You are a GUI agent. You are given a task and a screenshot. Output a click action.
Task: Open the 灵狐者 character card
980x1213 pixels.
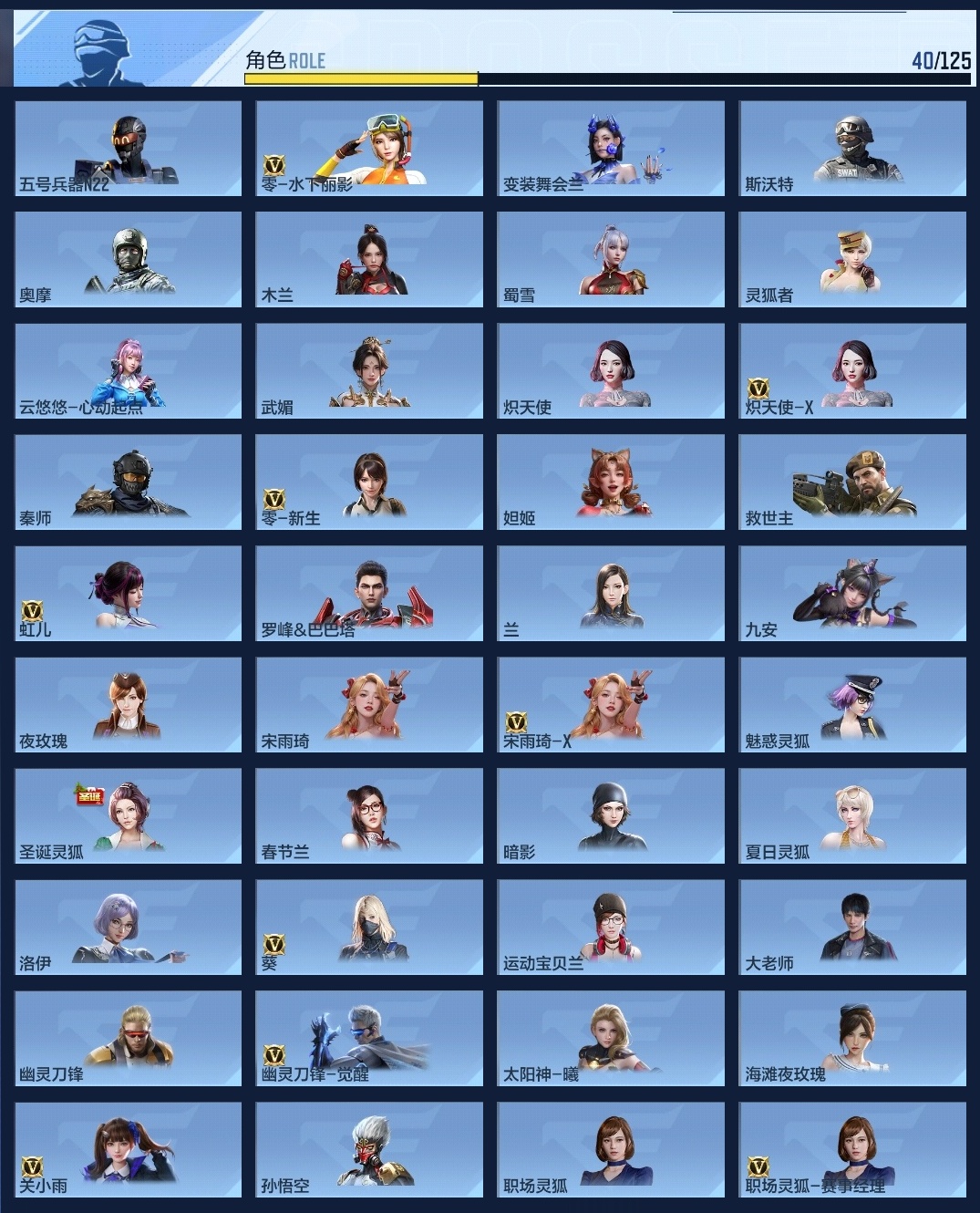(852, 259)
